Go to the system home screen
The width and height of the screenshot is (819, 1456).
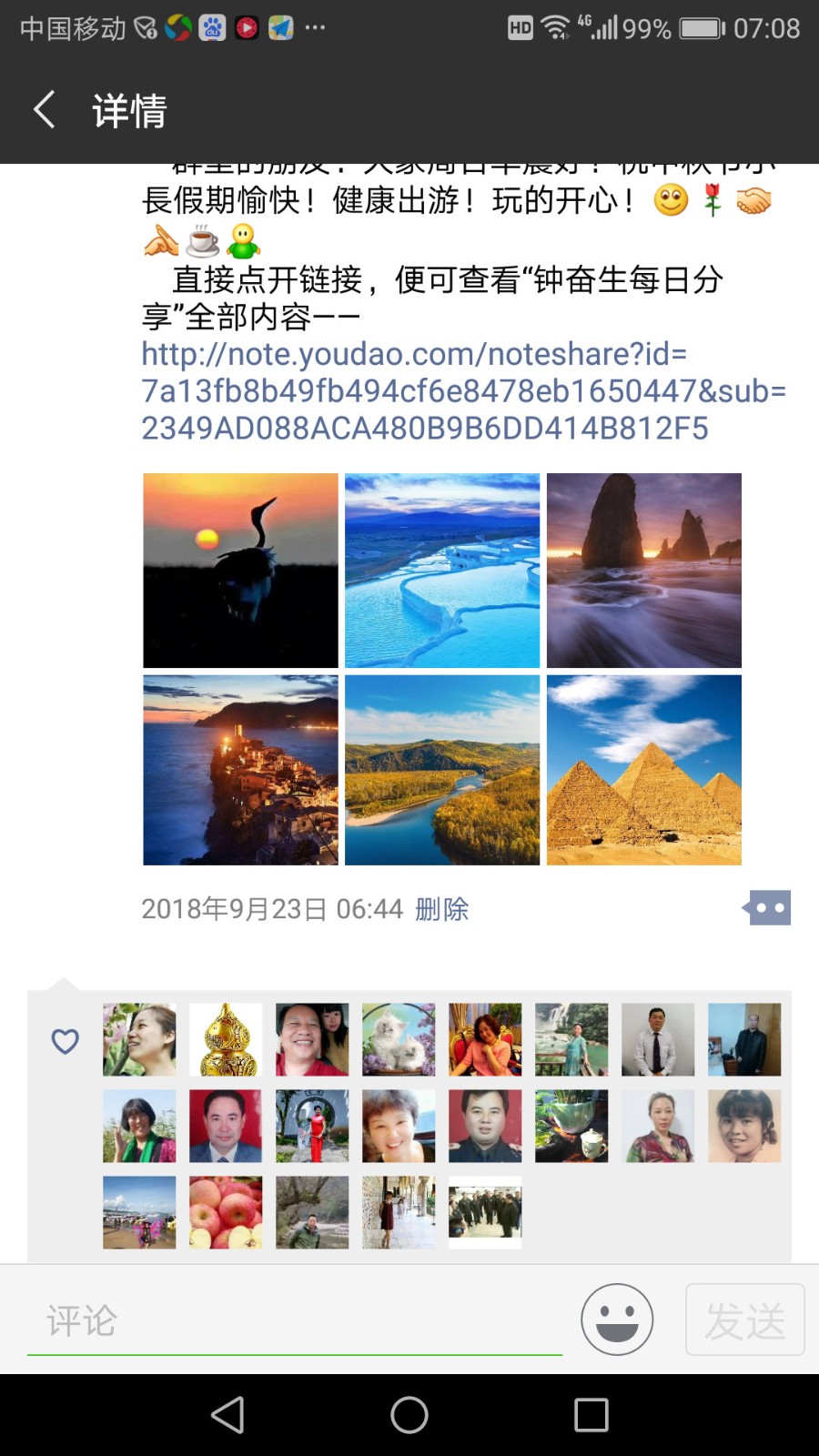pos(409,1415)
